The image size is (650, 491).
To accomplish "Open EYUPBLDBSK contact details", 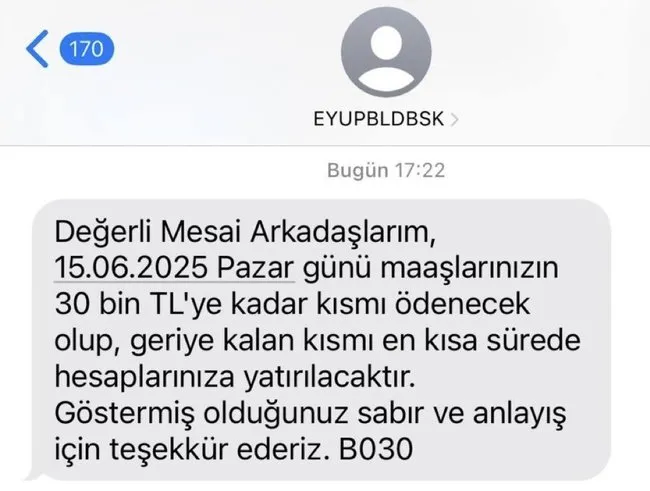I will pos(386,118).
